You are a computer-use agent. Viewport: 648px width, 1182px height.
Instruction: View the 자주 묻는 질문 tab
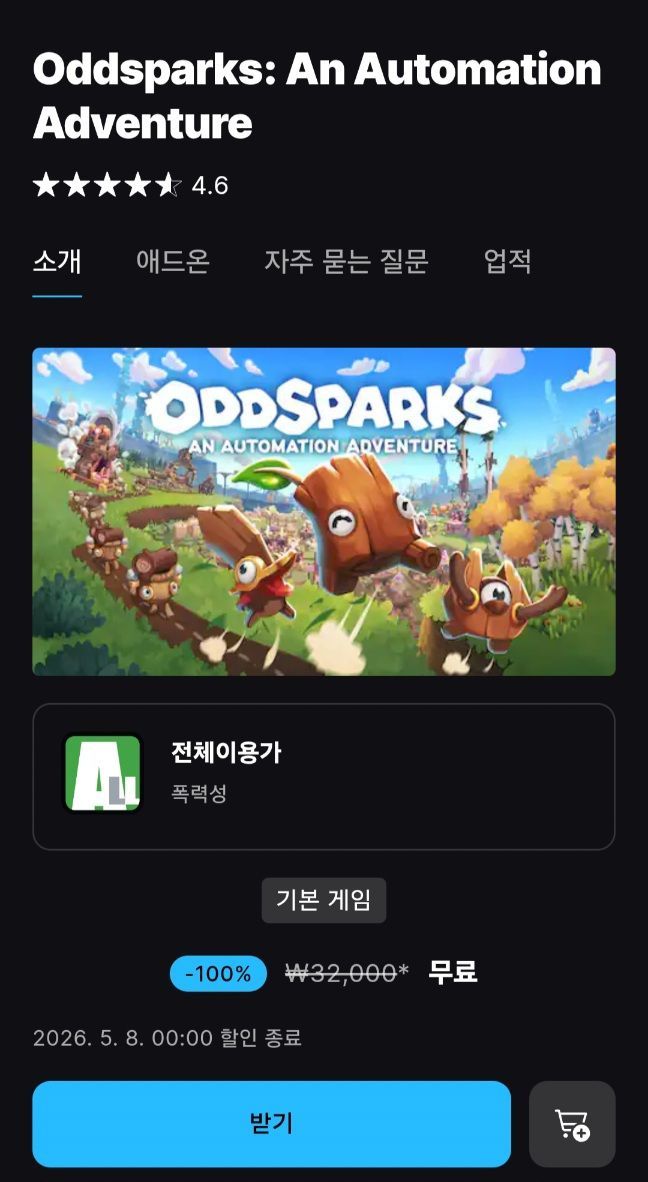(x=346, y=262)
